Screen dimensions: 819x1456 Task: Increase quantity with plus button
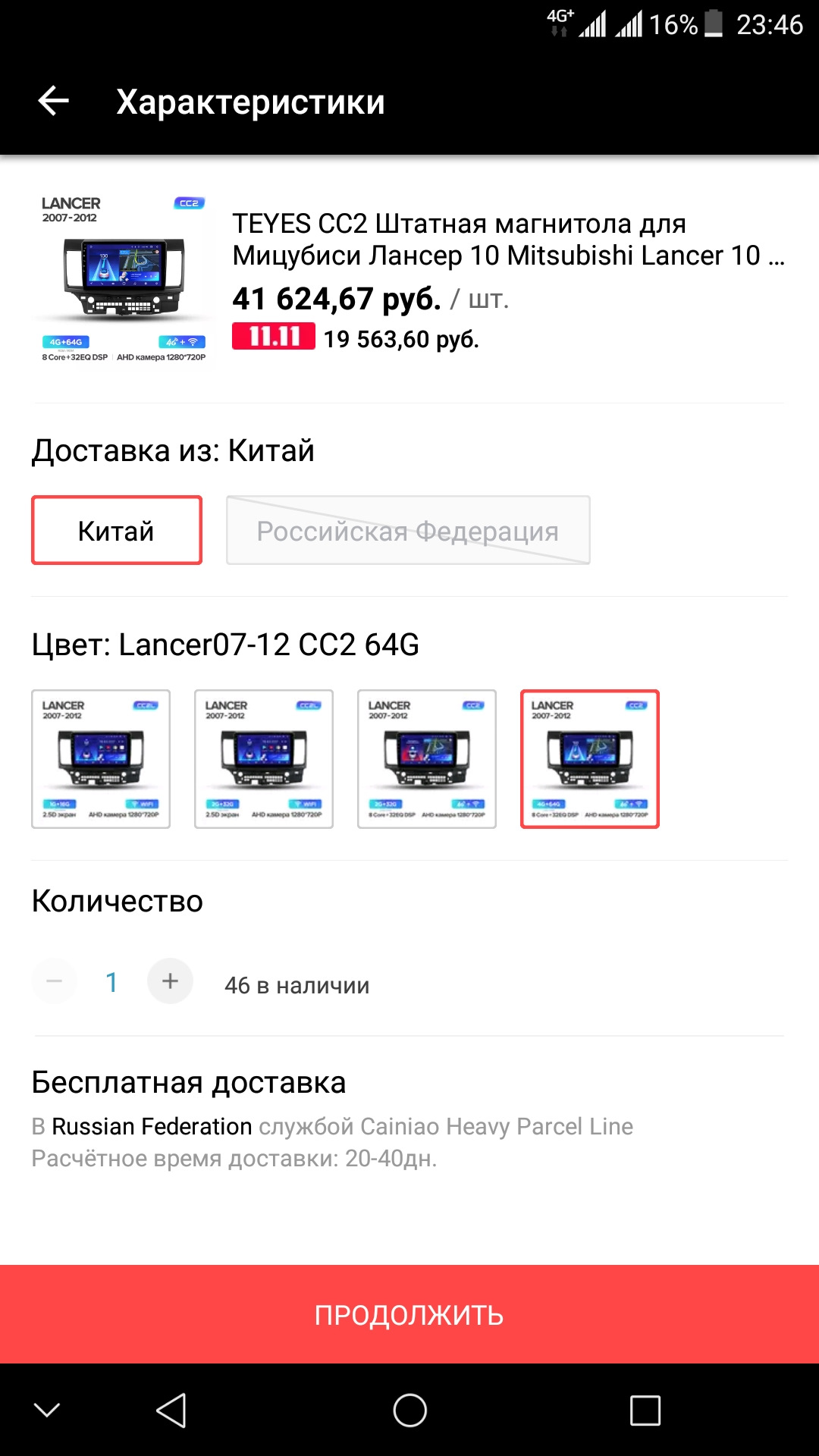pyautogui.click(x=170, y=981)
